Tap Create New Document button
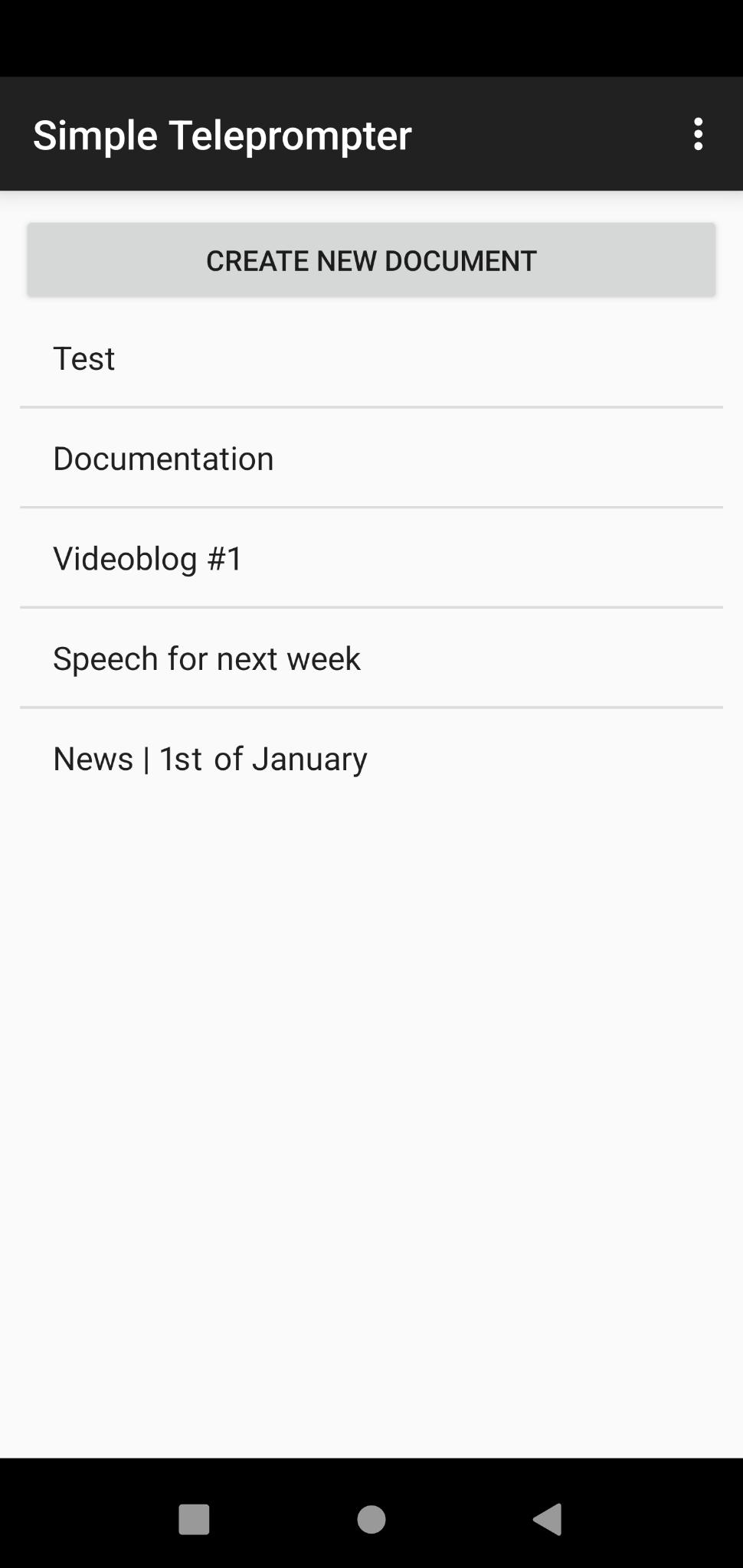The width and height of the screenshot is (743, 1568). pos(371,260)
